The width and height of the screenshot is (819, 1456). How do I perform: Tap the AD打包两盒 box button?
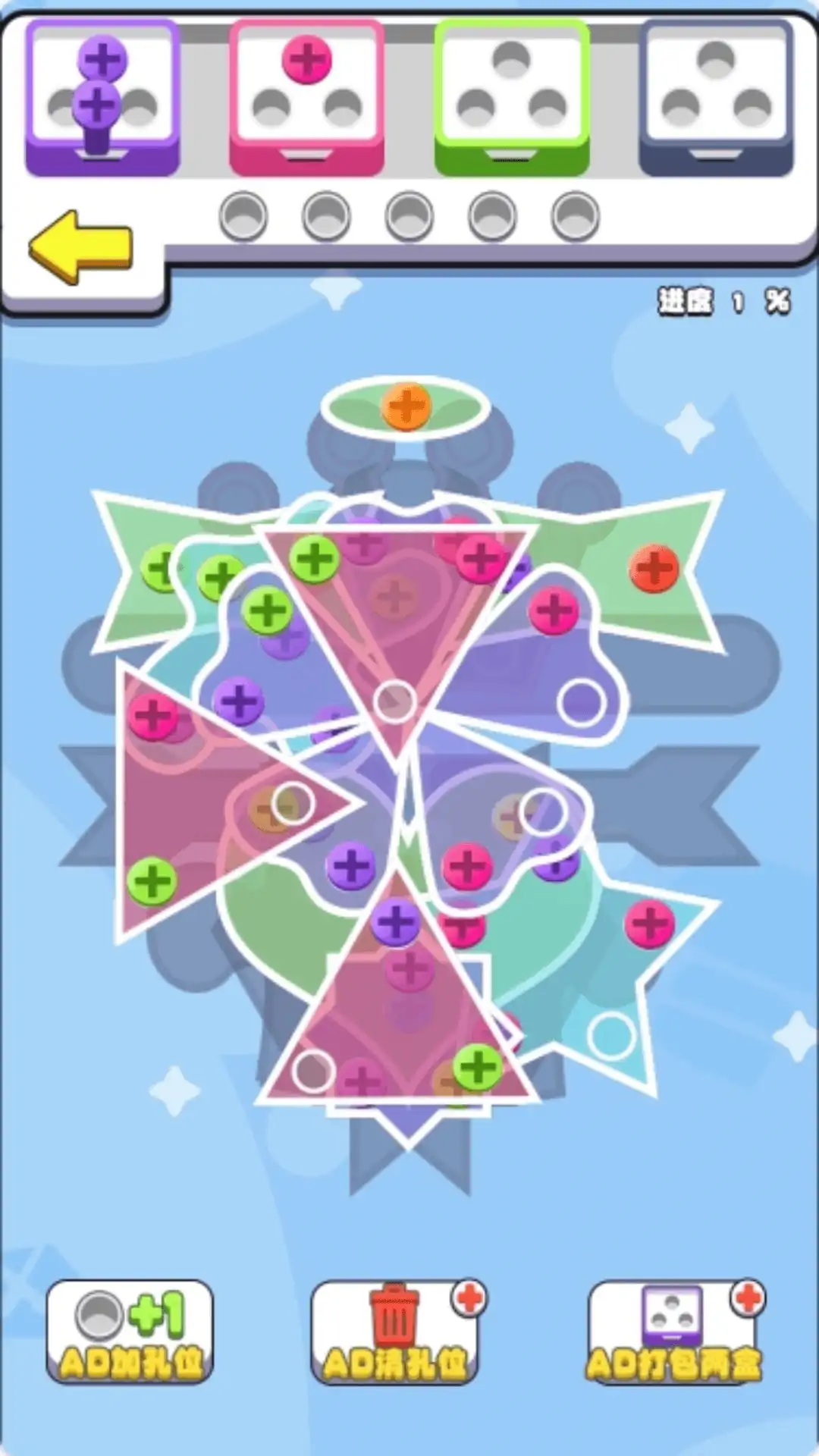pos(673,1332)
